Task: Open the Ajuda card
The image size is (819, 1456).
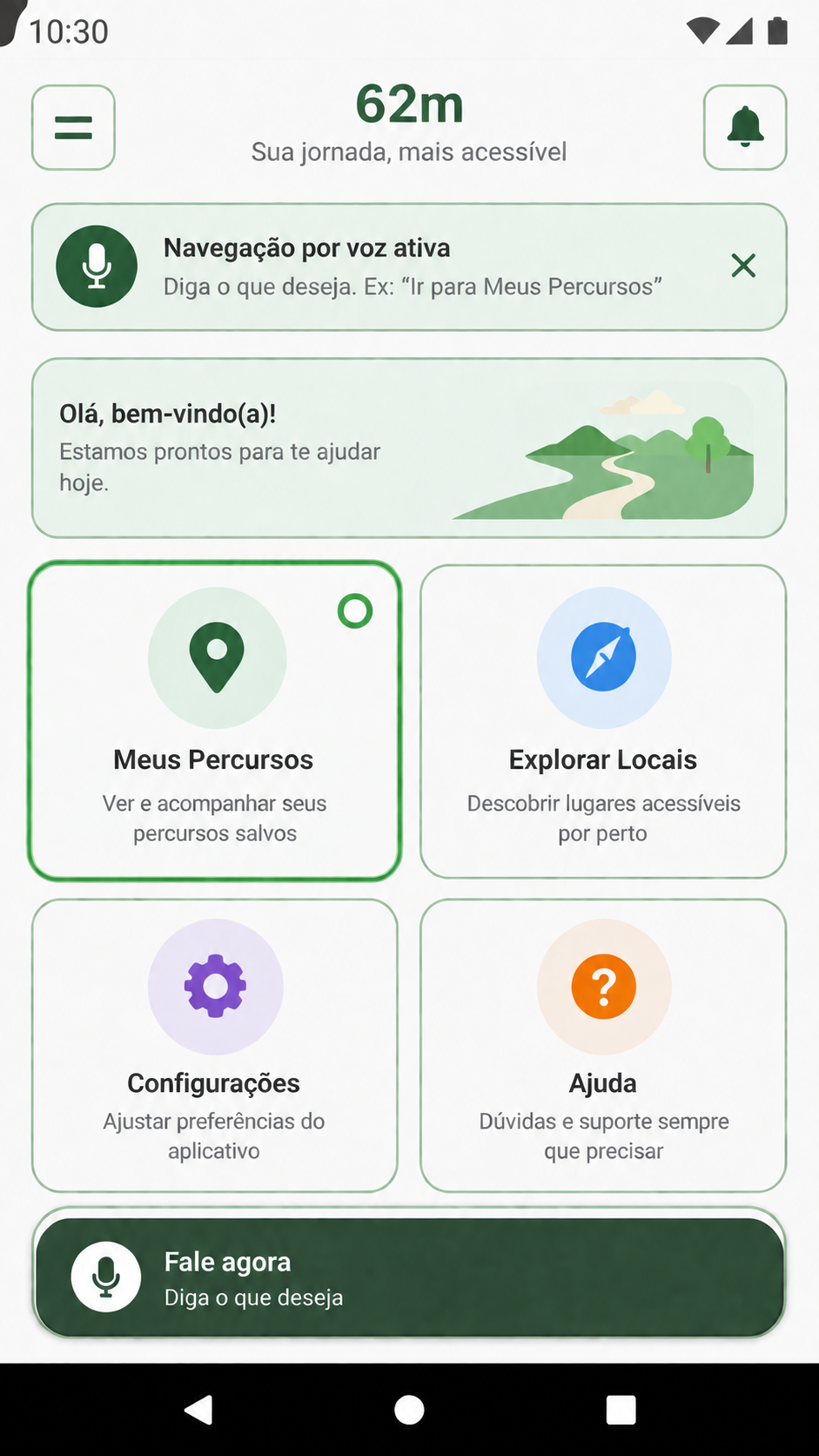Action: pyautogui.click(x=603, y=1045)
